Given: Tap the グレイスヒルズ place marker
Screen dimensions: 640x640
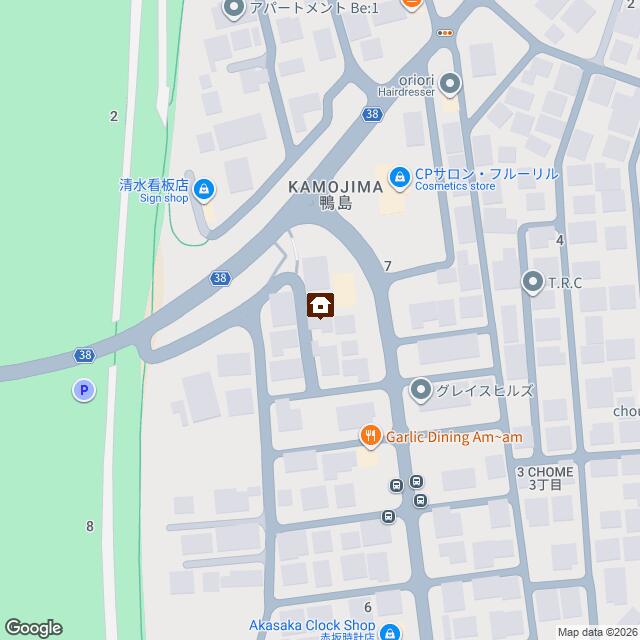Looking at the screenshot, I should pyautogui.click(x=421, y=390).
